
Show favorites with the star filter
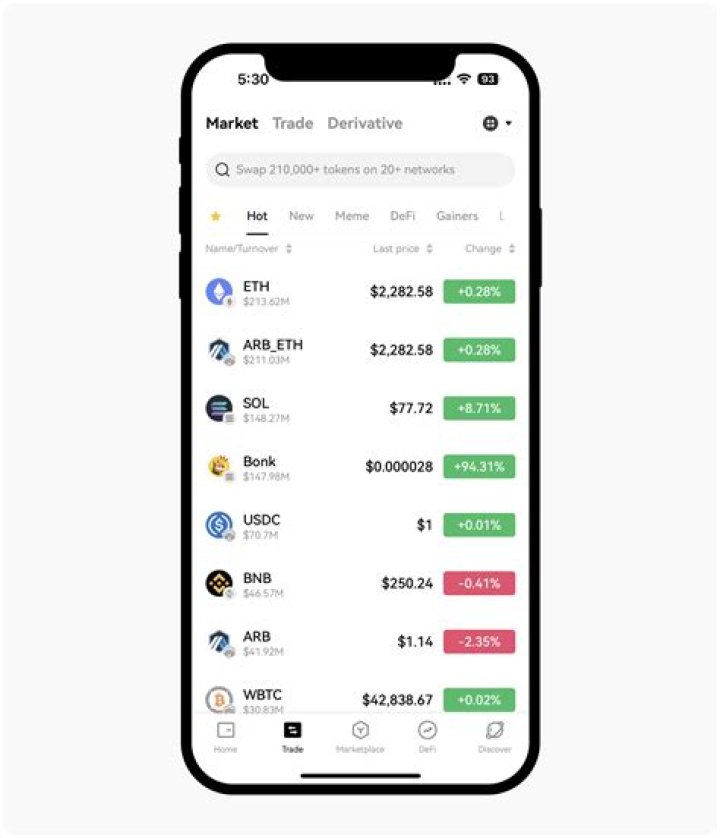tap(216, 216)
